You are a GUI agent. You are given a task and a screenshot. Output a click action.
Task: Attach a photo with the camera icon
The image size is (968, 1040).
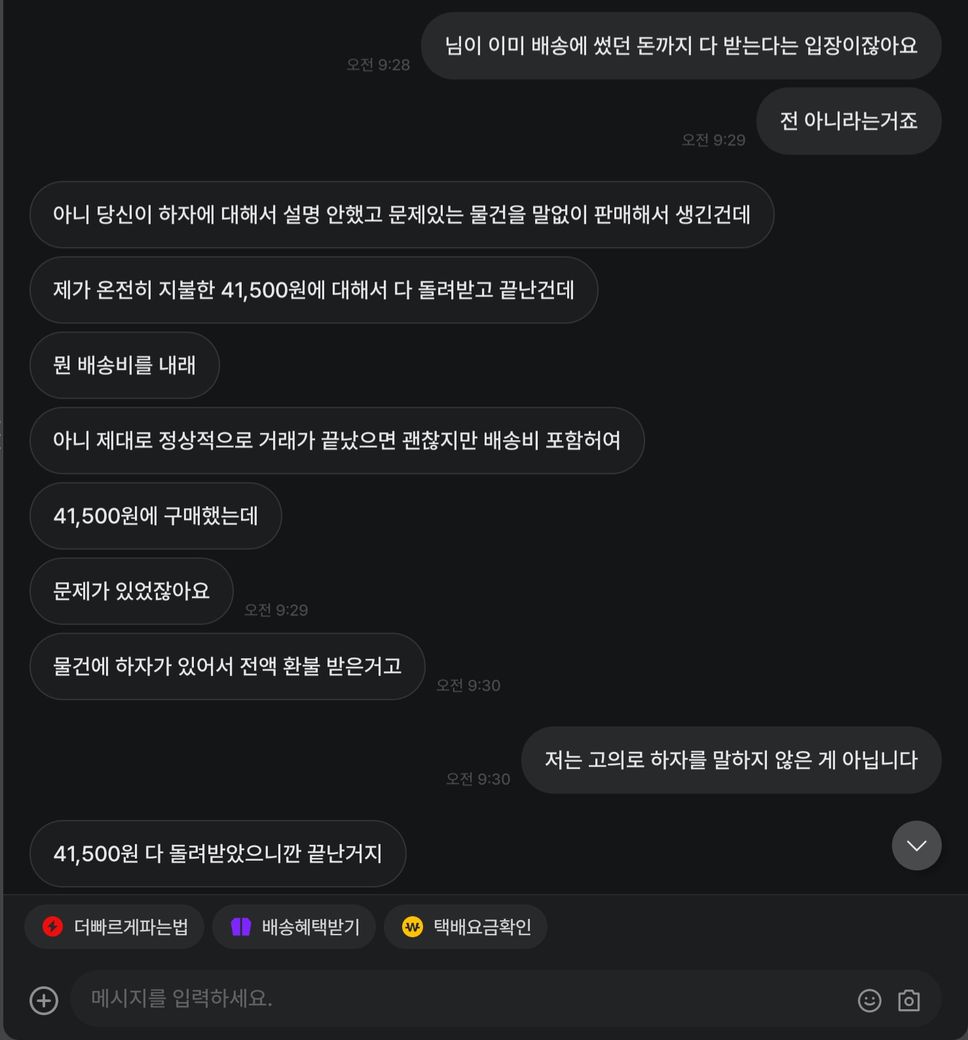coord(909,1000)
